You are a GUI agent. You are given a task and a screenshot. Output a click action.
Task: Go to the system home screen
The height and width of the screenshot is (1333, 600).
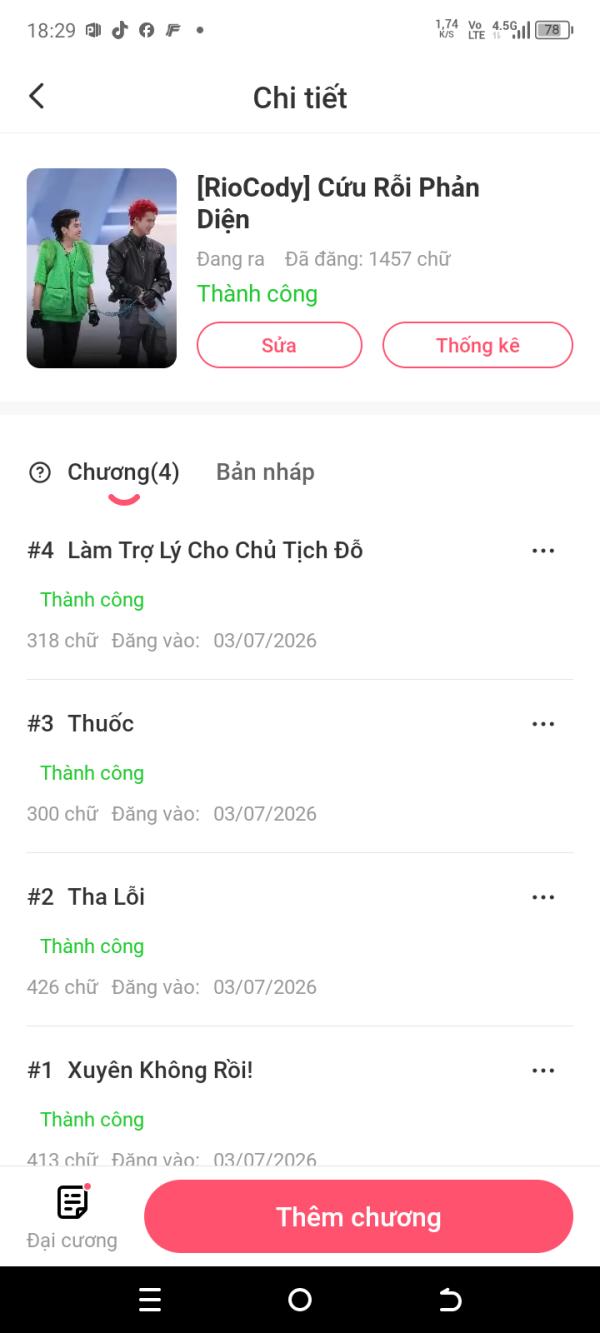pyautogui.click(x=300, y=1300)
